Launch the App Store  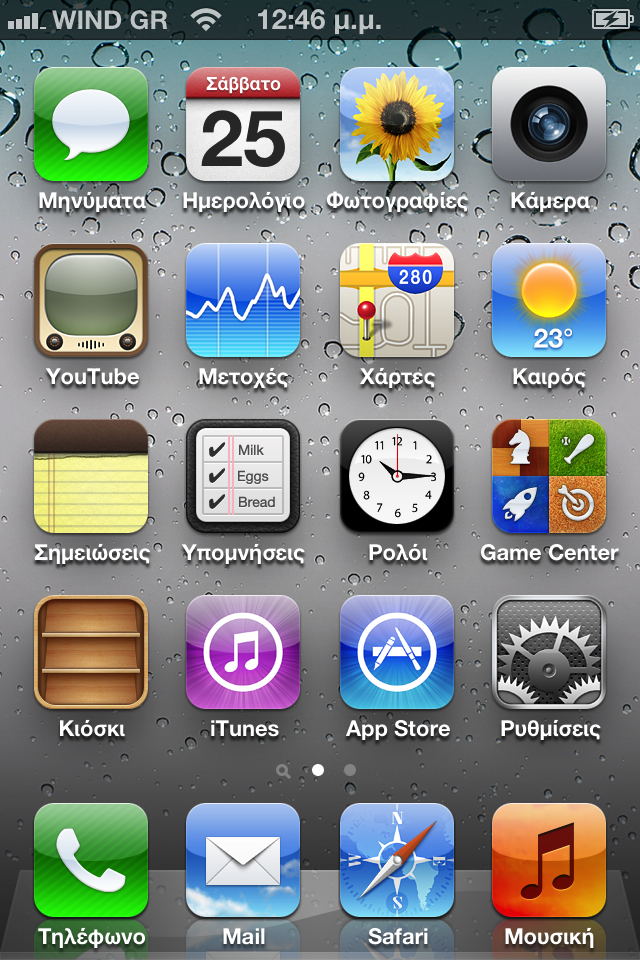pyautogui.click(x=397, y=653)
